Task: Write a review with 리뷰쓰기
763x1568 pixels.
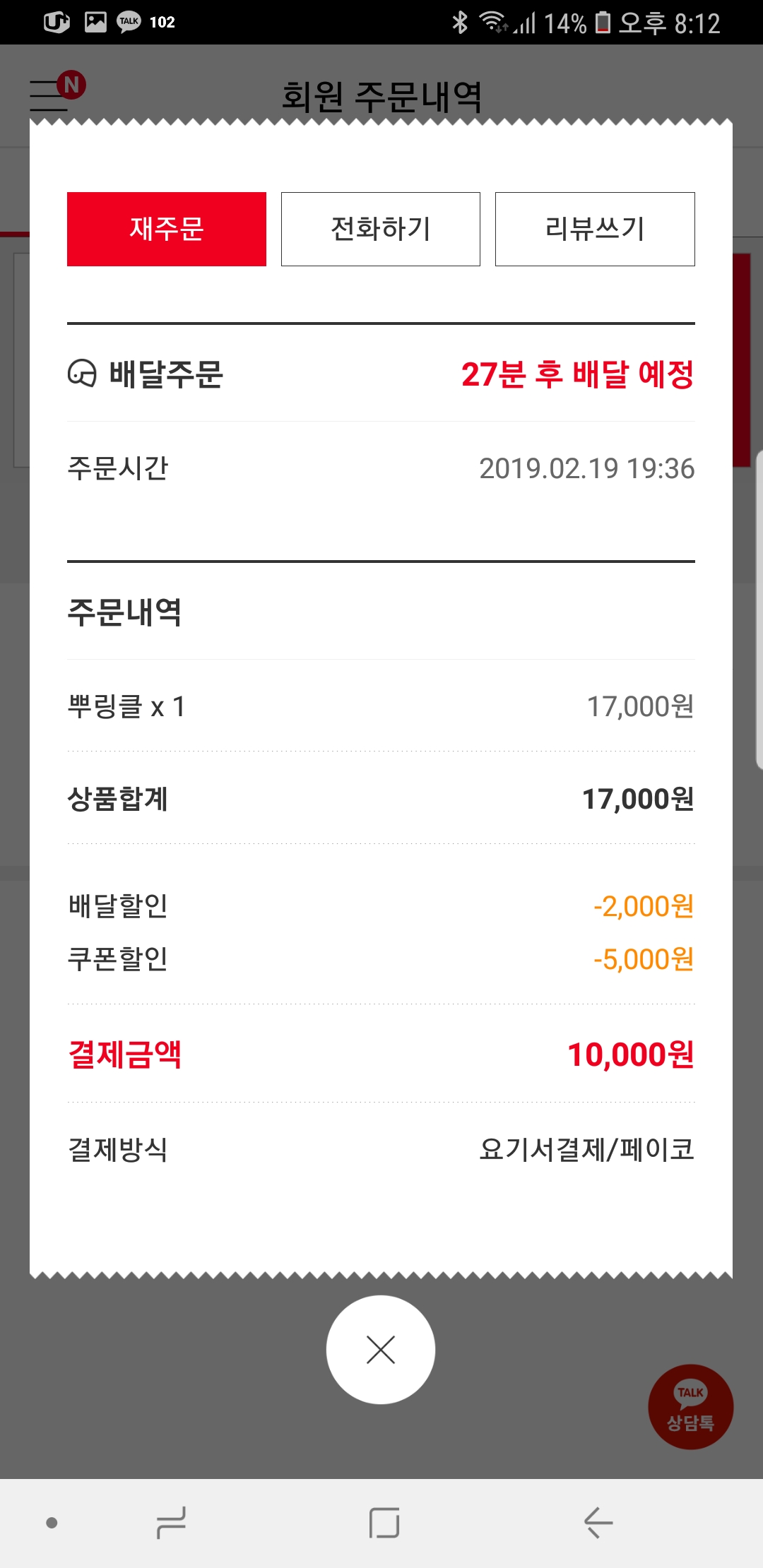Action: [595, 229]
